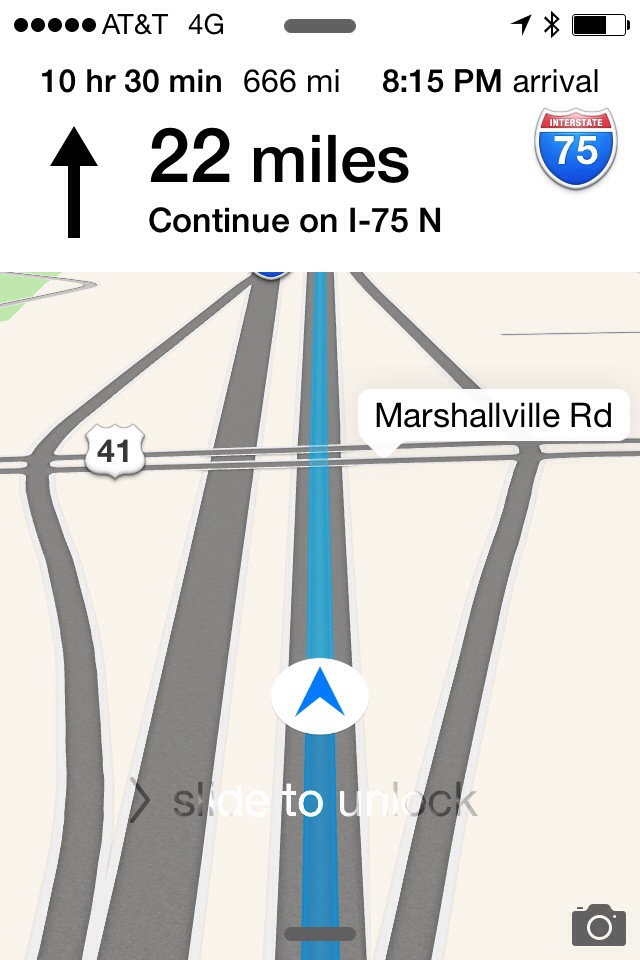Tap the blue current-location arrow marker
This screenshot has height=960, width=640.
coord(320,695)
